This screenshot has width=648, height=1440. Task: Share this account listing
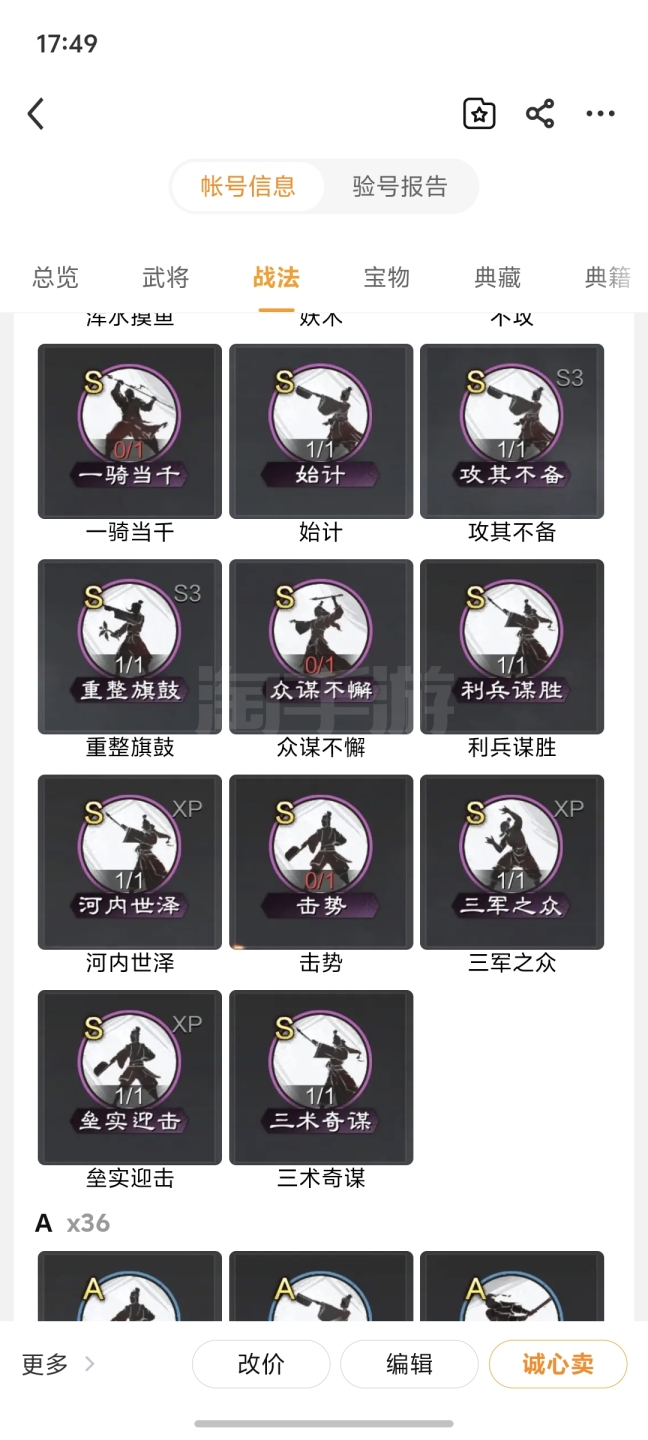[540, 114]
